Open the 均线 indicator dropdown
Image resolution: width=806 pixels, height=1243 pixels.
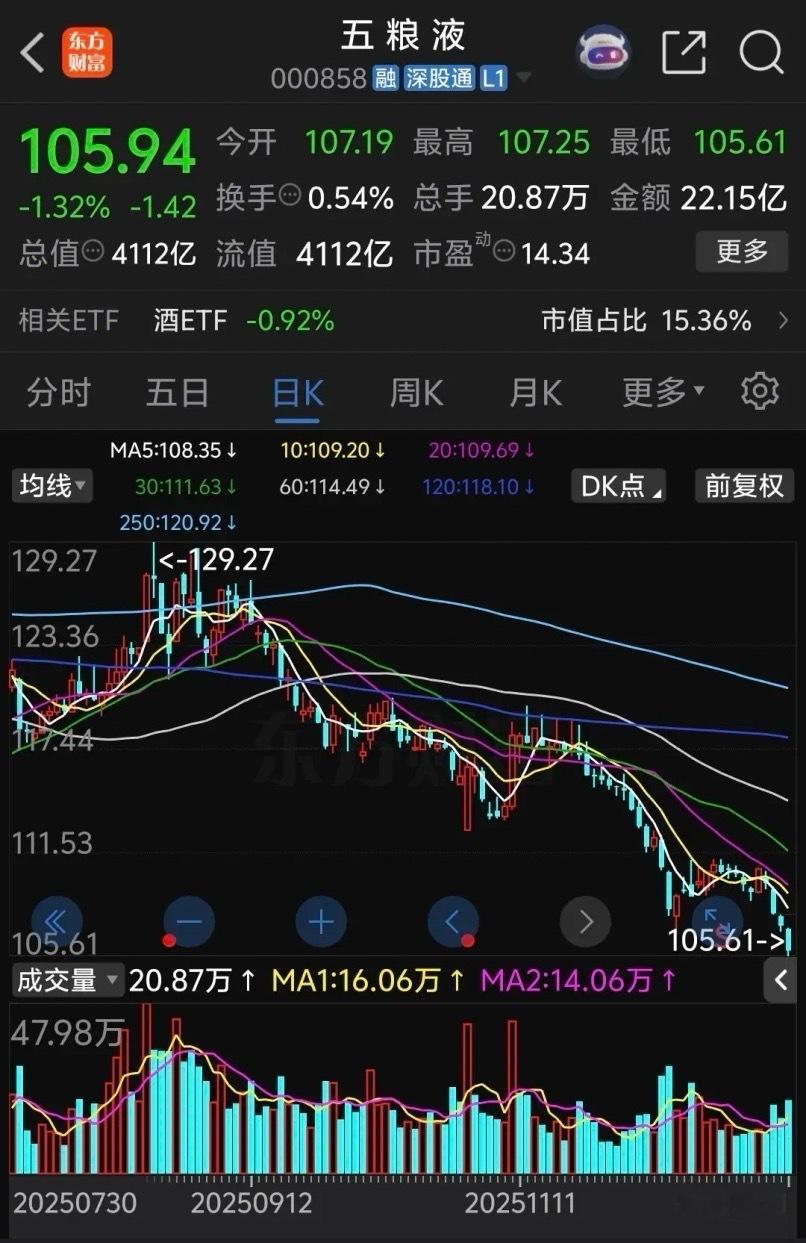[51, 486]
